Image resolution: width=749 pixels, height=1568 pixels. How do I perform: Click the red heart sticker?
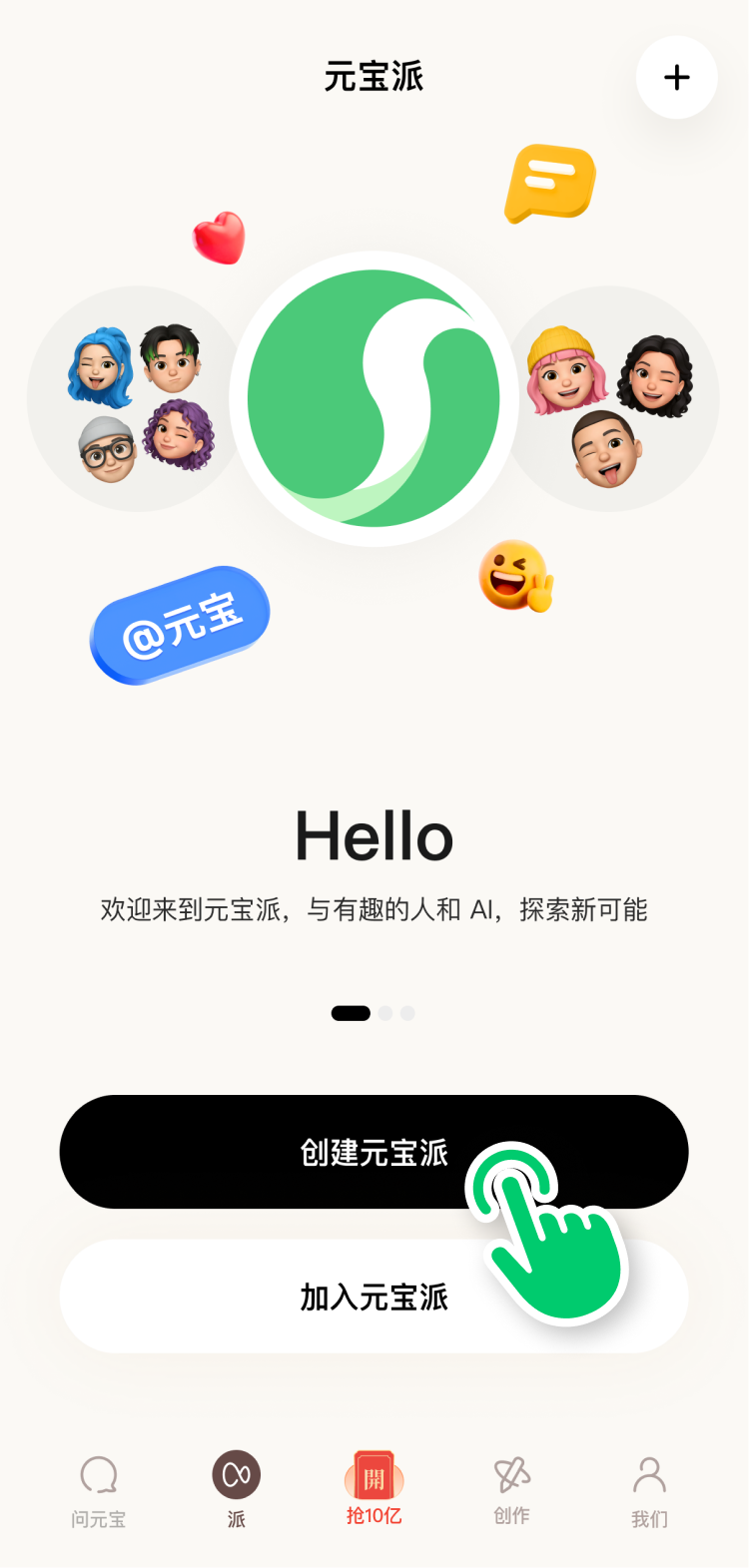[221, 239]
